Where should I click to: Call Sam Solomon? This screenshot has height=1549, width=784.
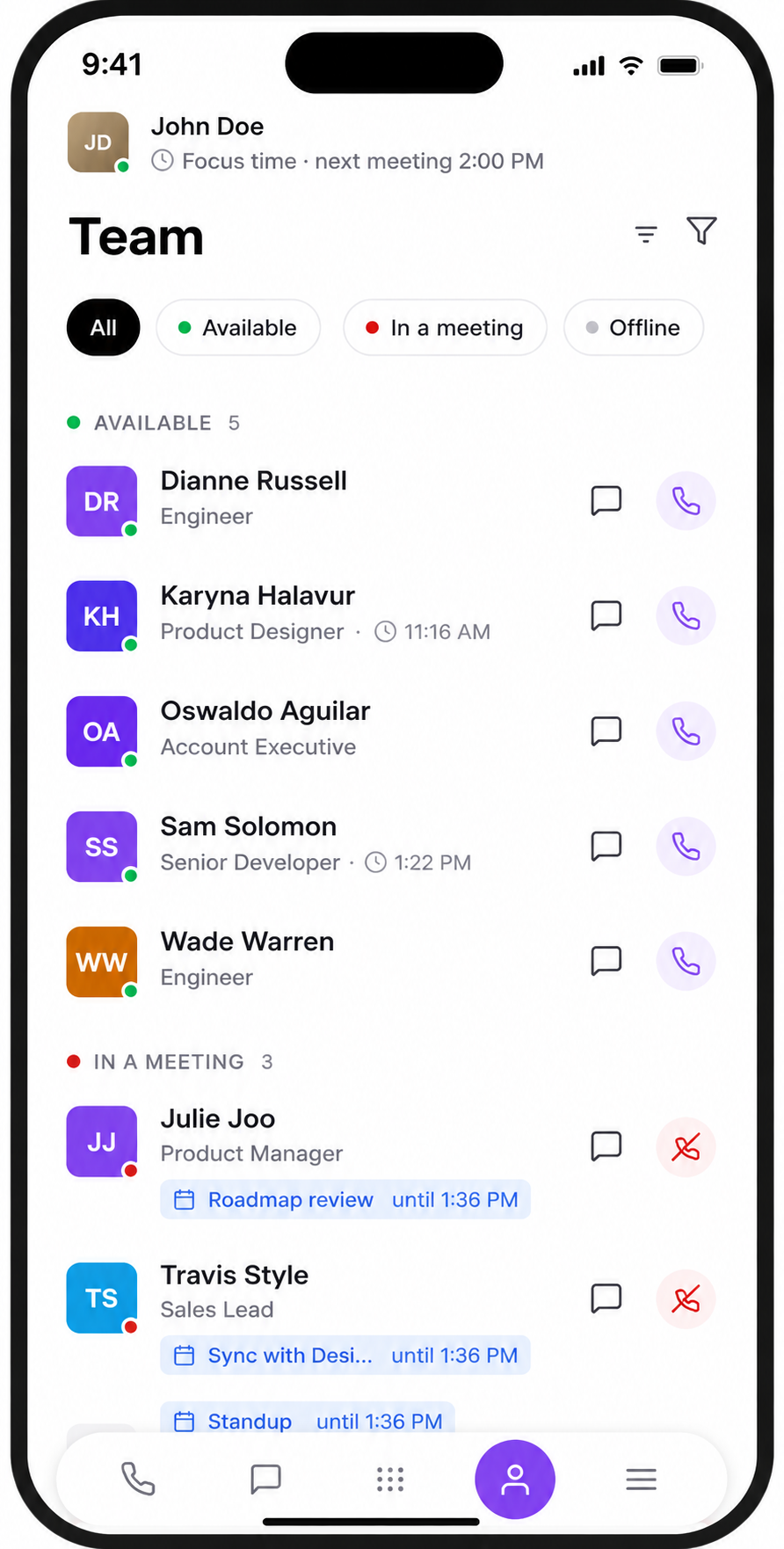point(686,847)
